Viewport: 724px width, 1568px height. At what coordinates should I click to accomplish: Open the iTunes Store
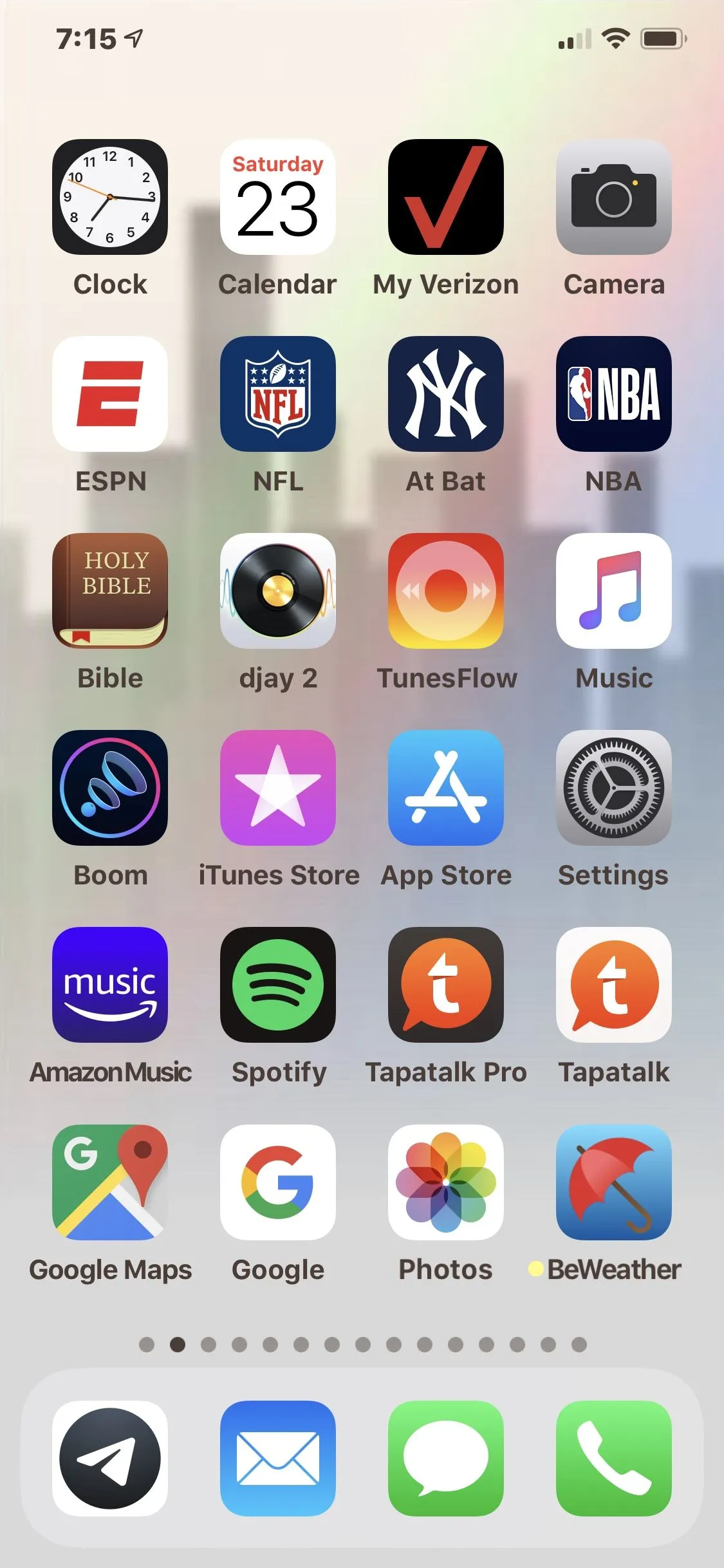click(278, 788)
